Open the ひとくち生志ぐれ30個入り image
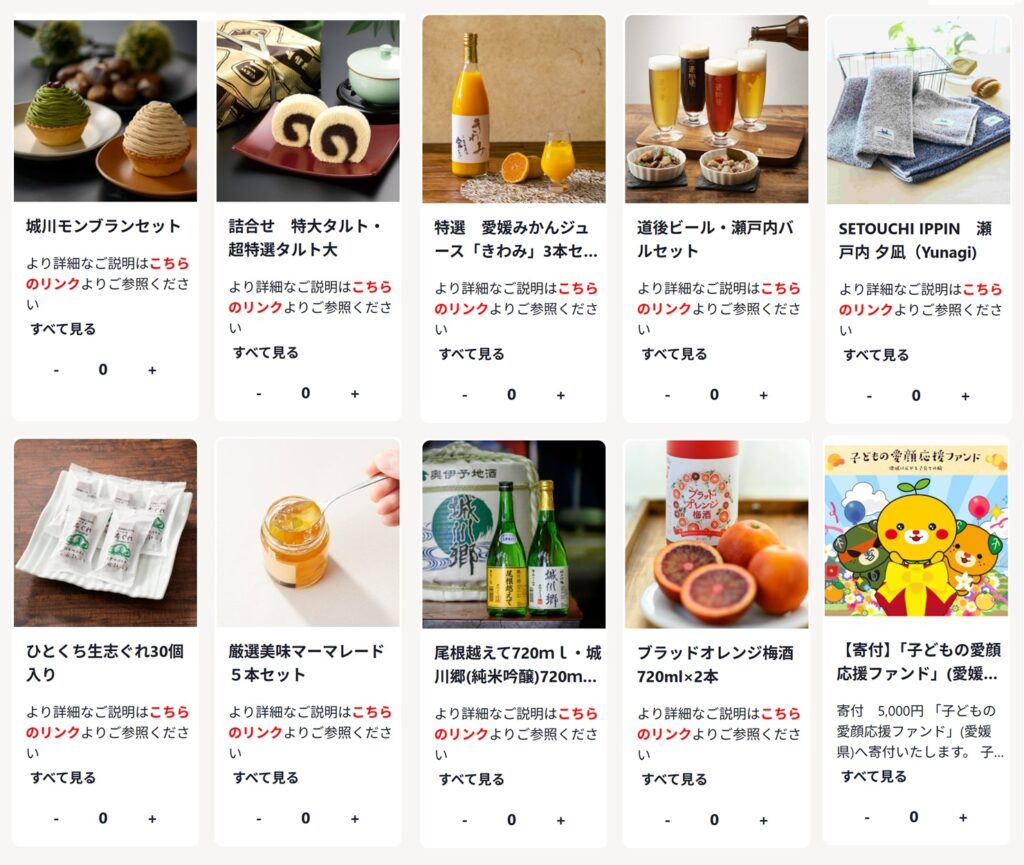Screen dimensions: 1024x865 pos(105,532)
